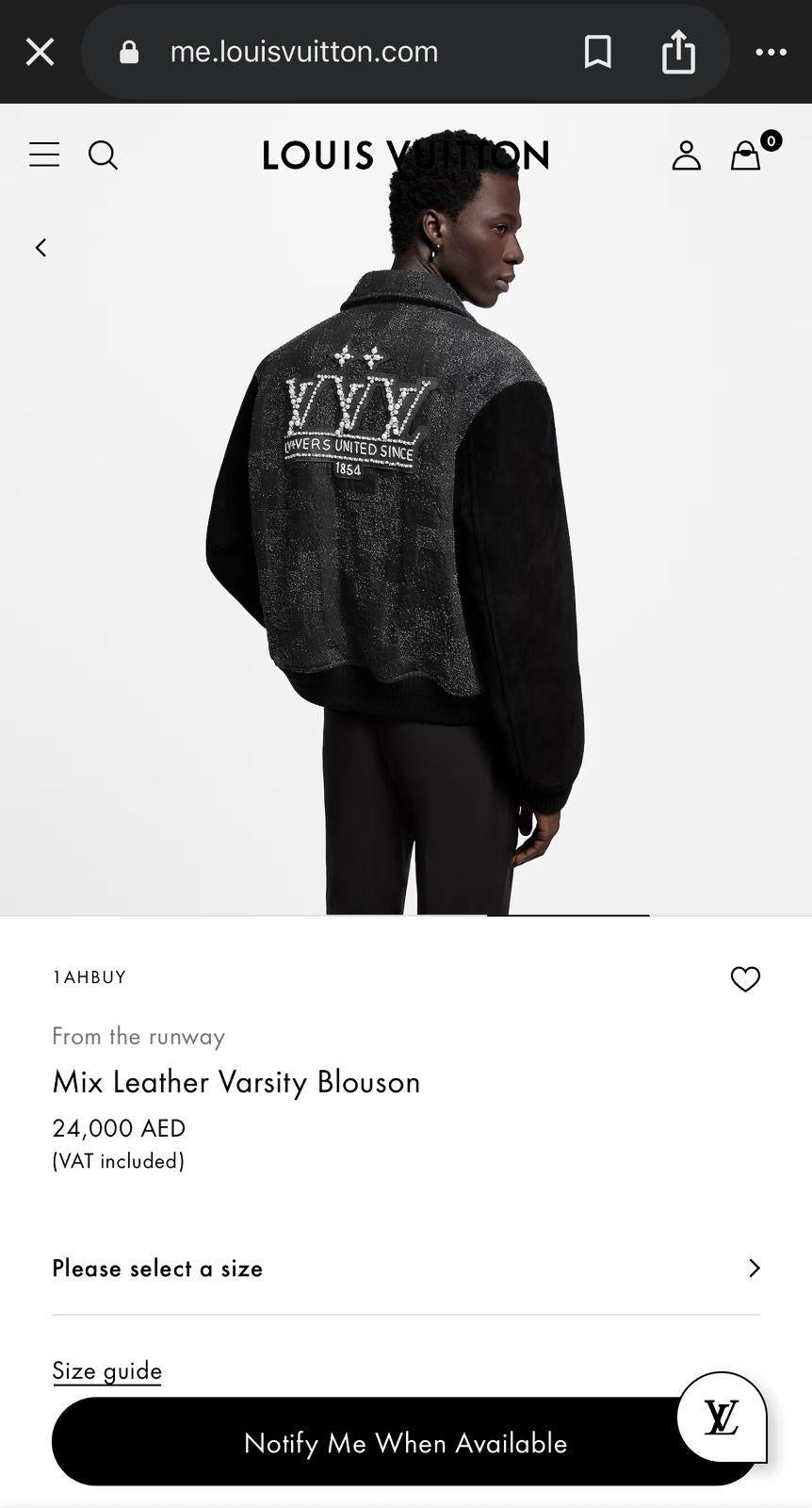
Task: Click the image carousel progress bar
Action: [x=565, y=914]
